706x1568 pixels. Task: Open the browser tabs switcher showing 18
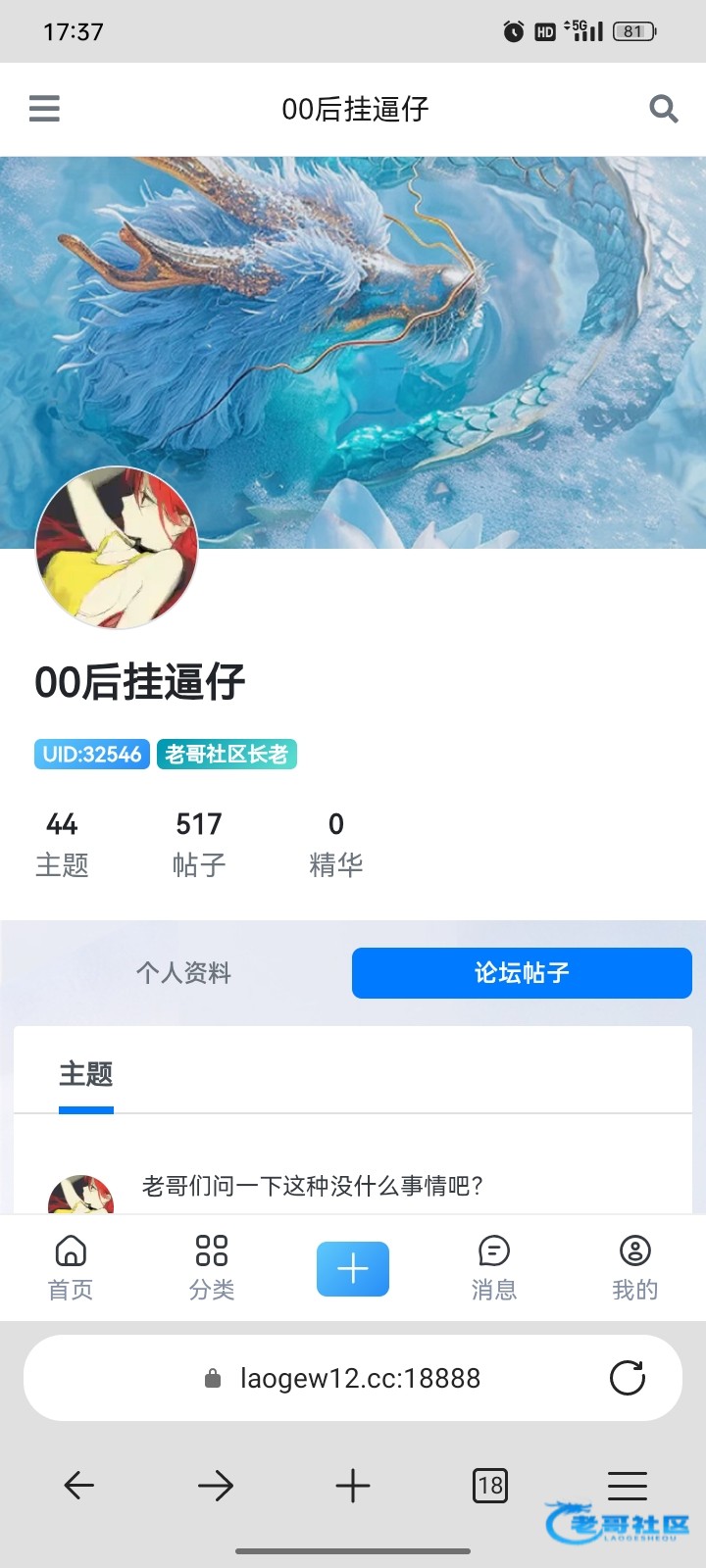[490, 1486]
